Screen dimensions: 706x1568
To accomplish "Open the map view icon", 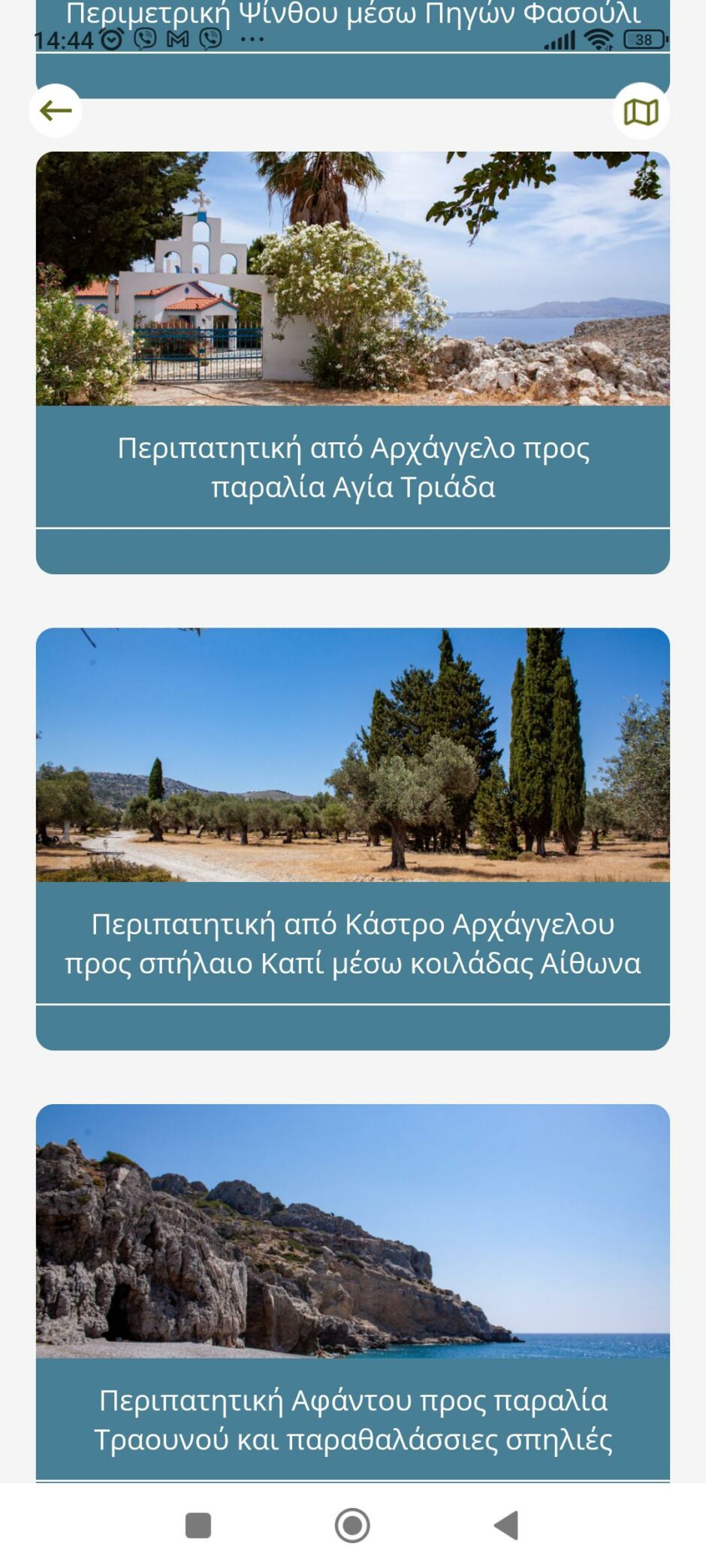I will [x=641, y=112].
